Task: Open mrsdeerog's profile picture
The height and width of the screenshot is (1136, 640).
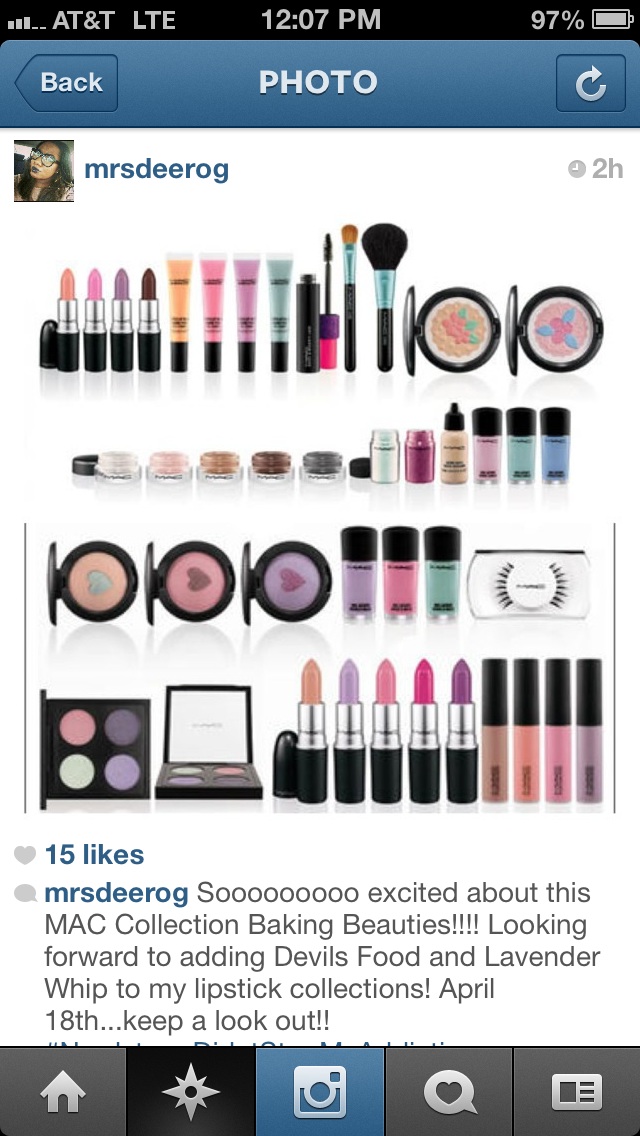Action: click(43, 170)
